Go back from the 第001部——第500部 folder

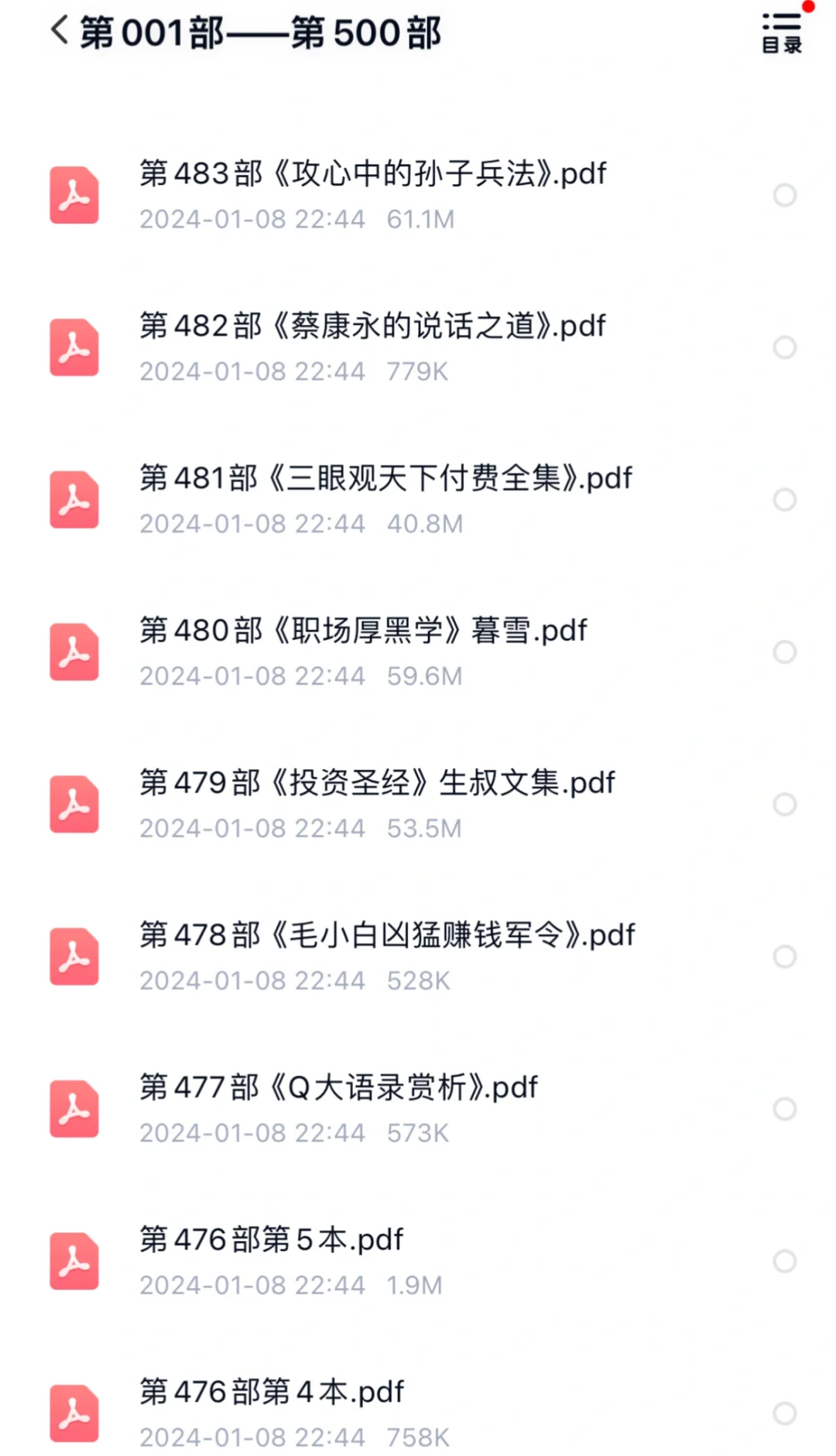point(60,32)
